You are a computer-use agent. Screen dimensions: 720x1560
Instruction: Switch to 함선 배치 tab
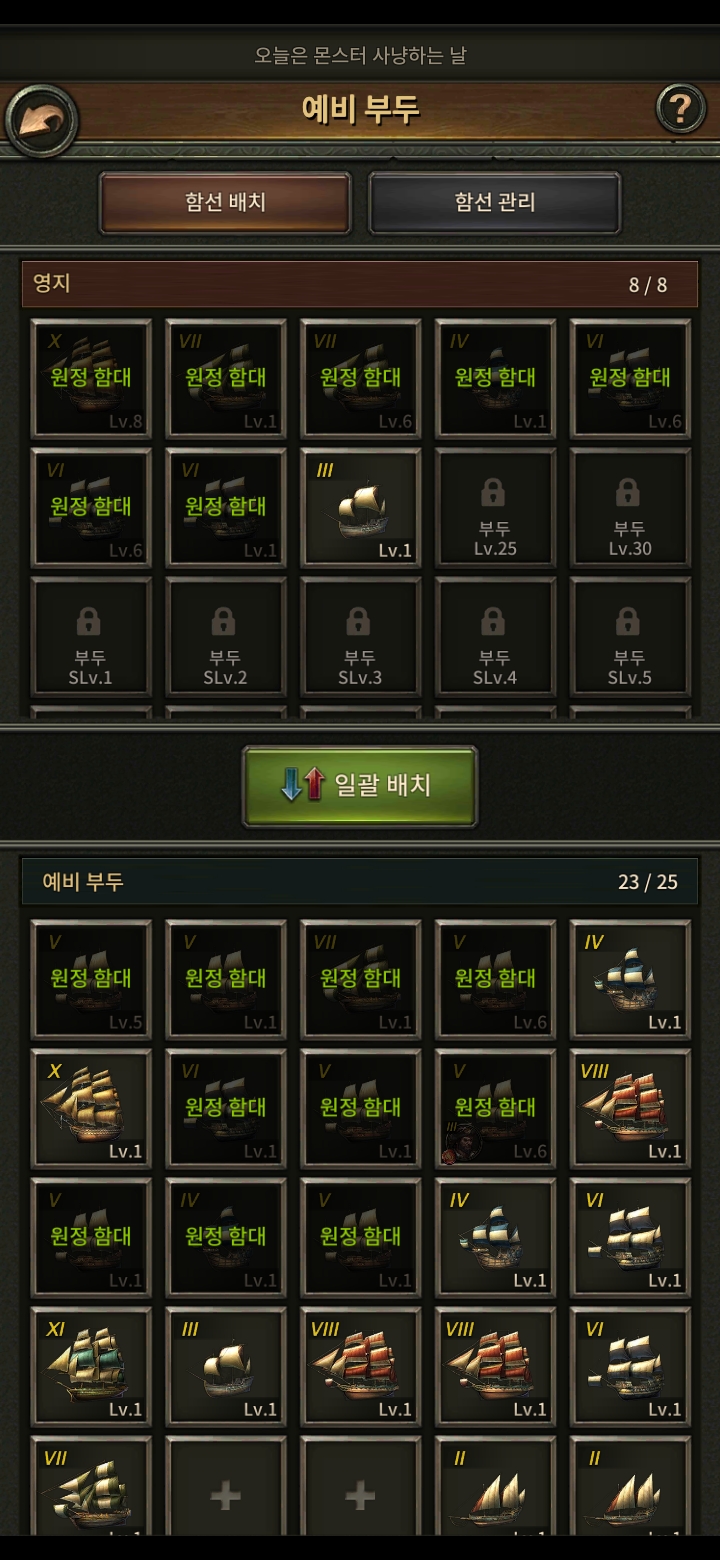pyautogui.click(x=225, y=203)
